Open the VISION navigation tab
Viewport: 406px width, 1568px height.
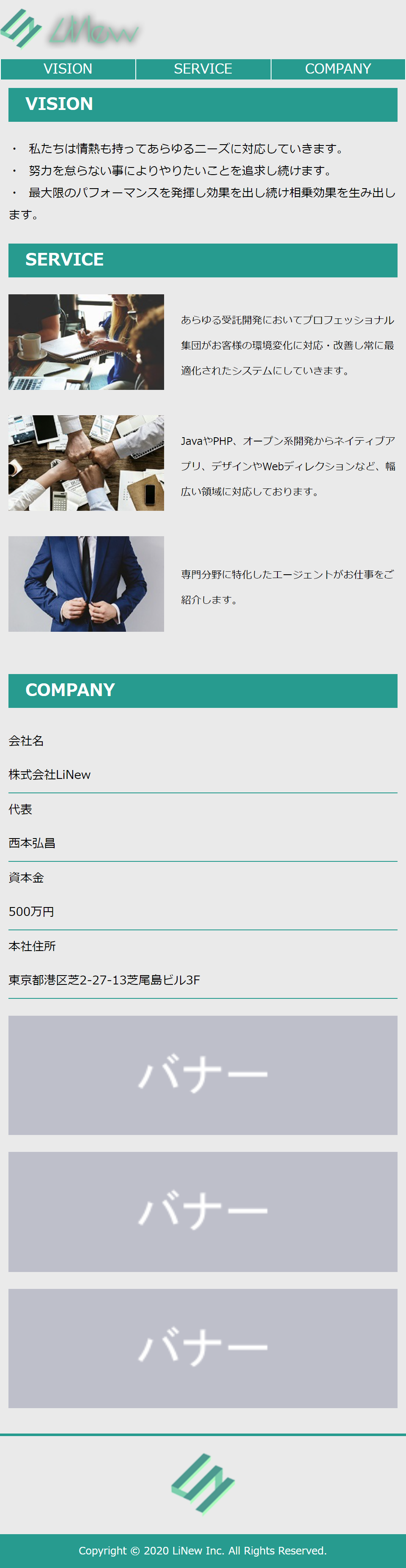coord(68,69)
